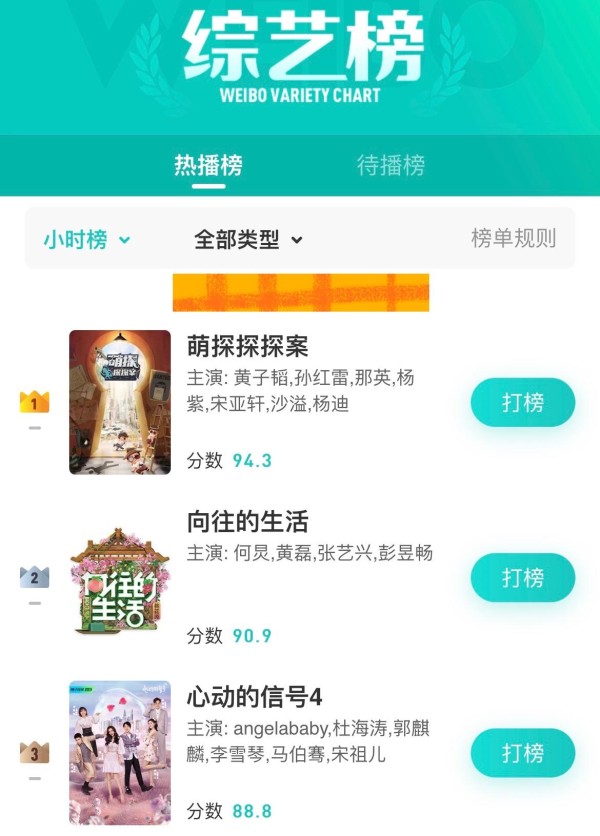Viewport: 600px width, 836px height.
Task: Vote 打榜 for 向往的生活
Action: [x=522, y=577]
